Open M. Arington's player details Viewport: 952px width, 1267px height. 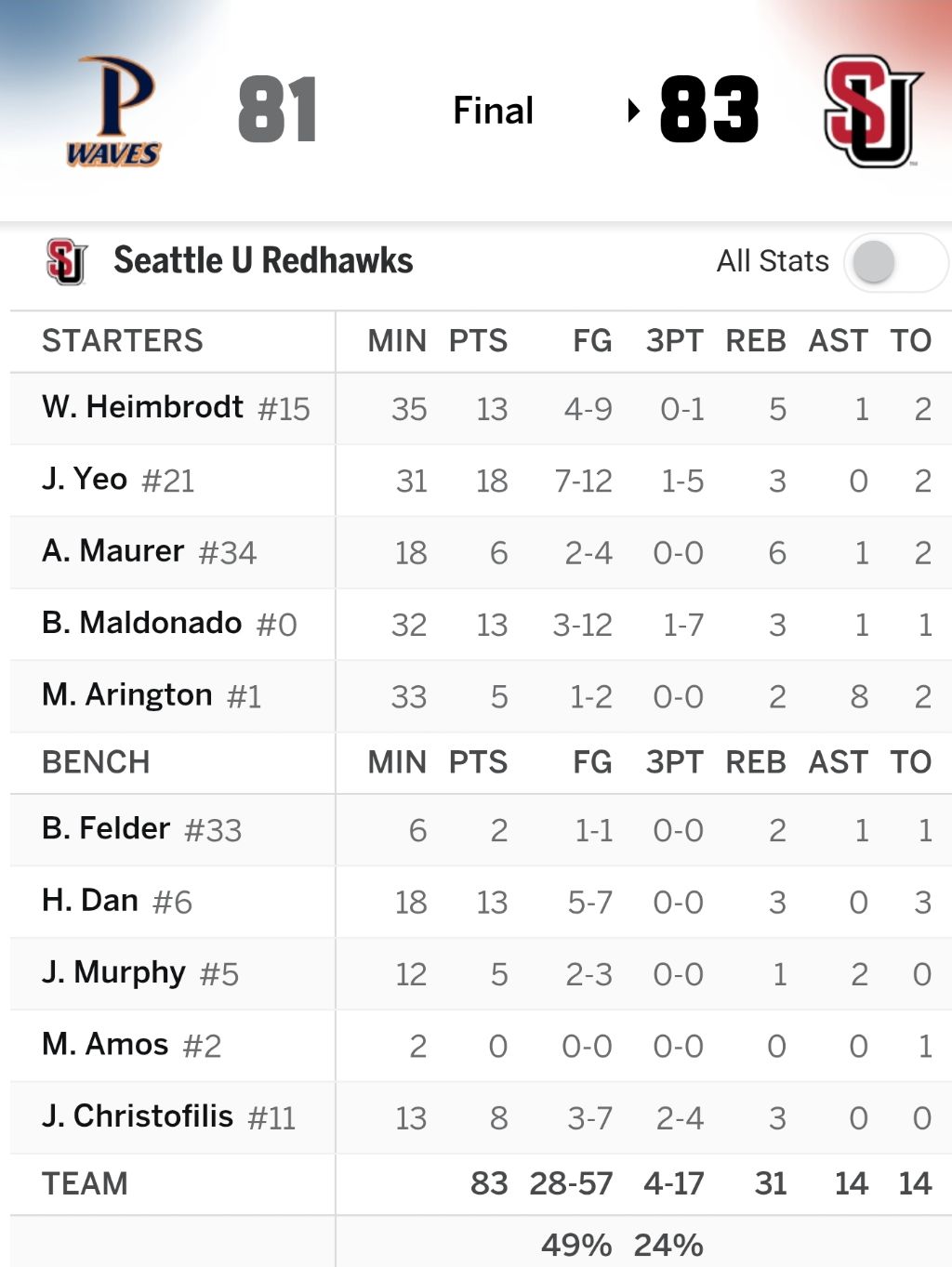coord(127,694)
